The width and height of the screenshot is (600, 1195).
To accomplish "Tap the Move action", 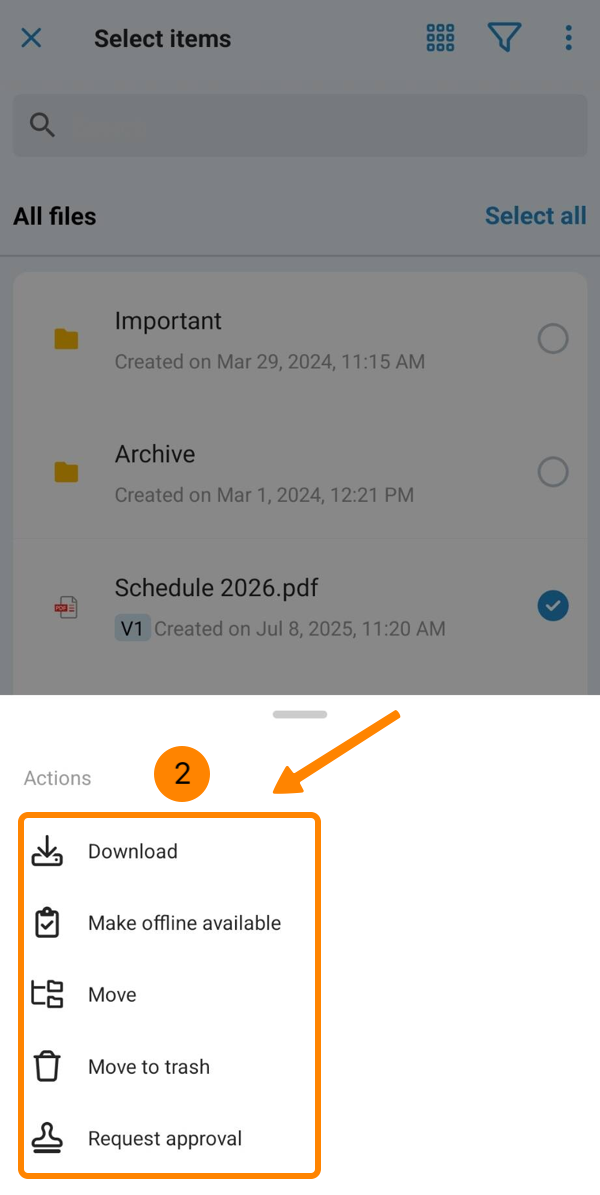I will (112, 995).
